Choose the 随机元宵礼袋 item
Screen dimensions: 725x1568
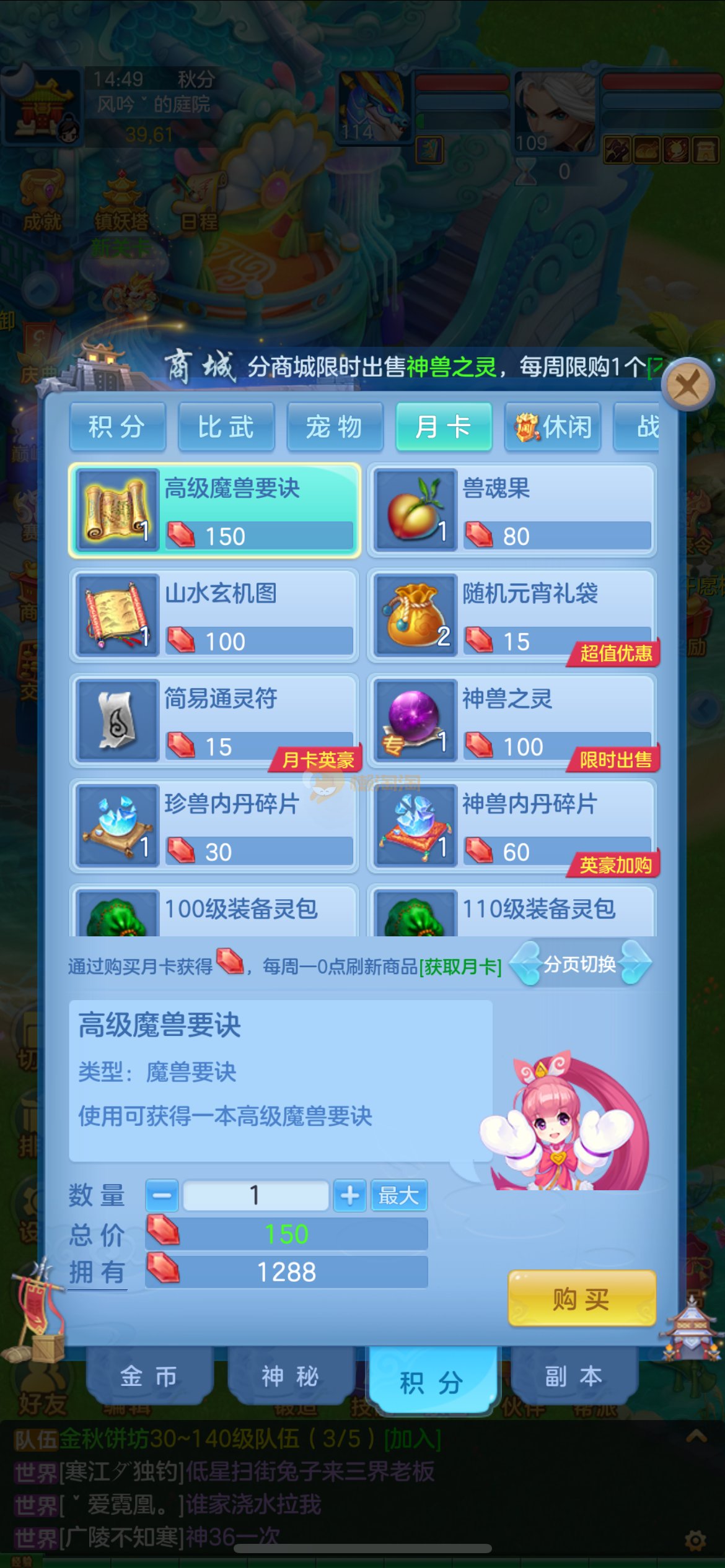(512, 616)
